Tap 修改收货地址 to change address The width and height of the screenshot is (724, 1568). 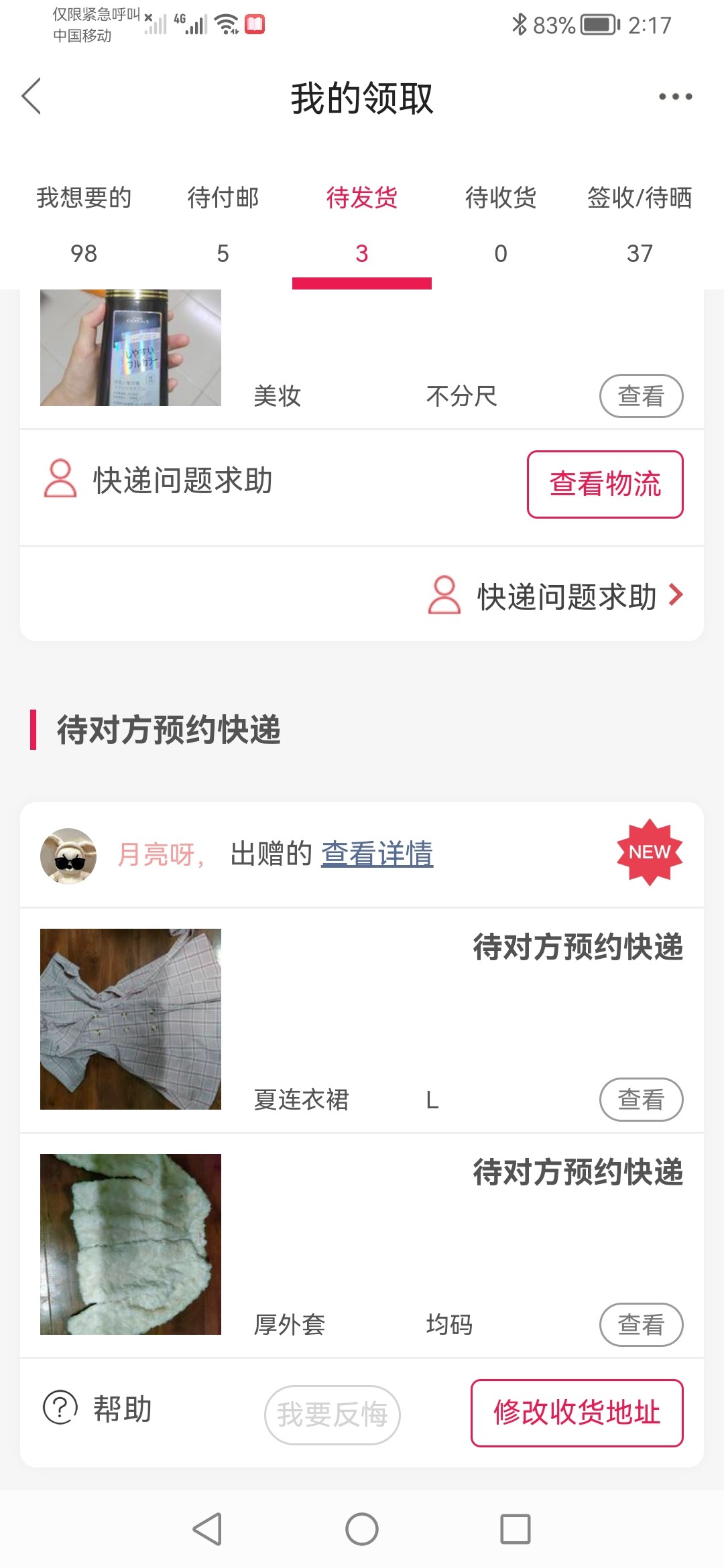[577, 1413]
